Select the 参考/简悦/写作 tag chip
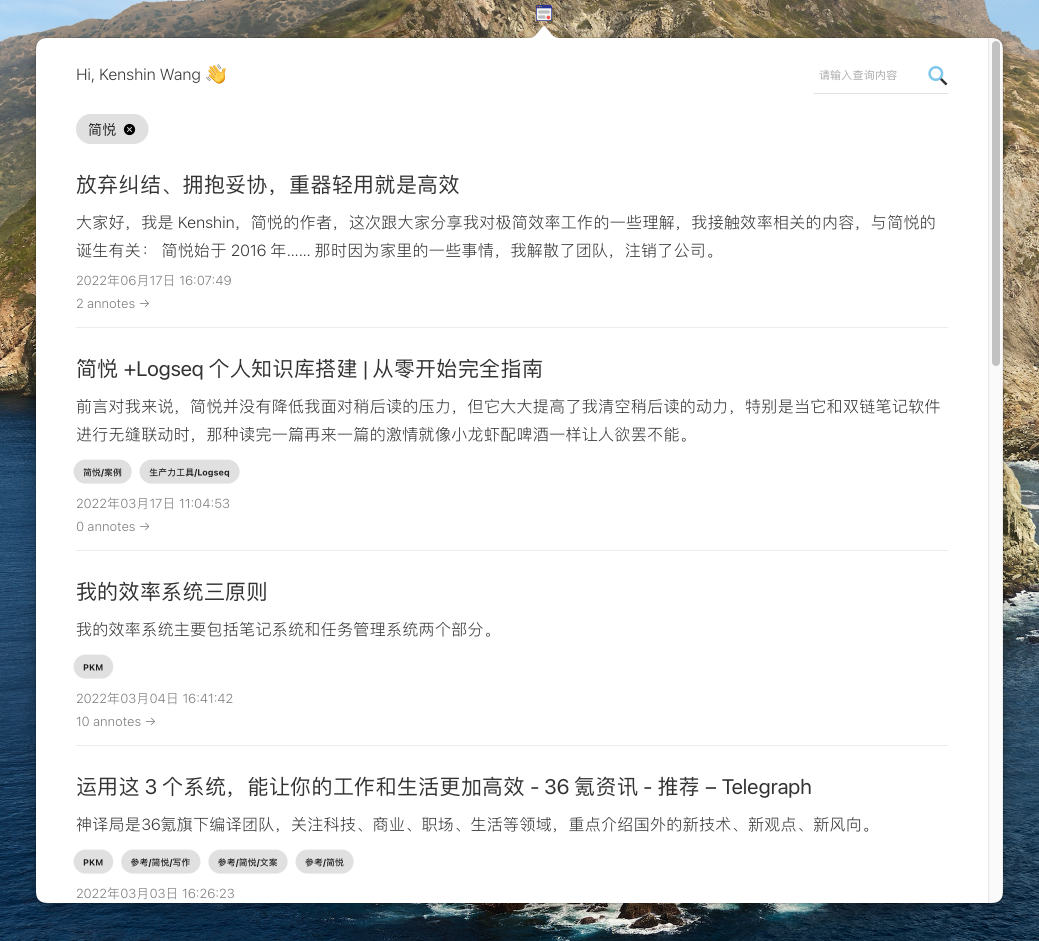This screenshot has height=941, width=1039. (161, 862)
